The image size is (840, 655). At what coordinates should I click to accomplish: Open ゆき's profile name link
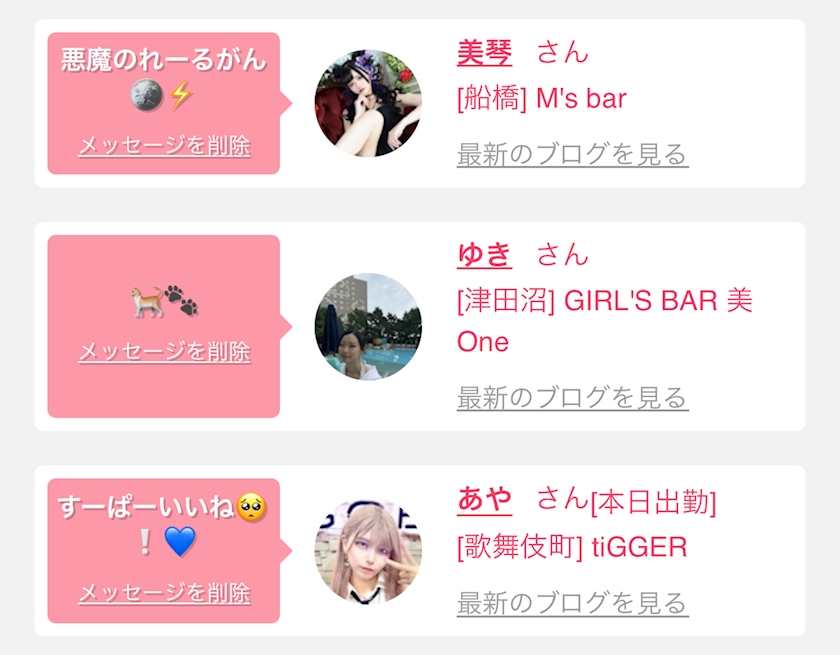484,255
